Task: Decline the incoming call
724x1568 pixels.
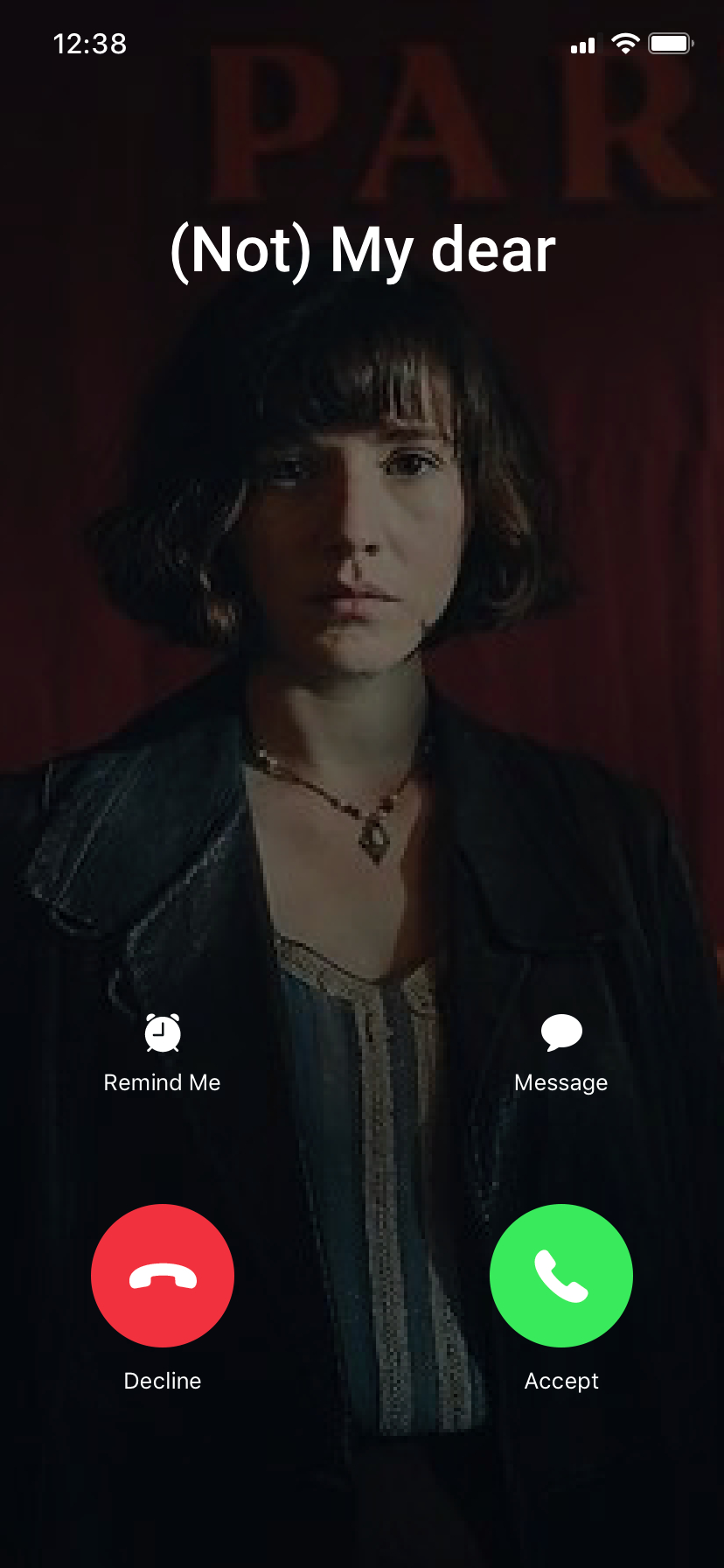Action: point(163,1275)
